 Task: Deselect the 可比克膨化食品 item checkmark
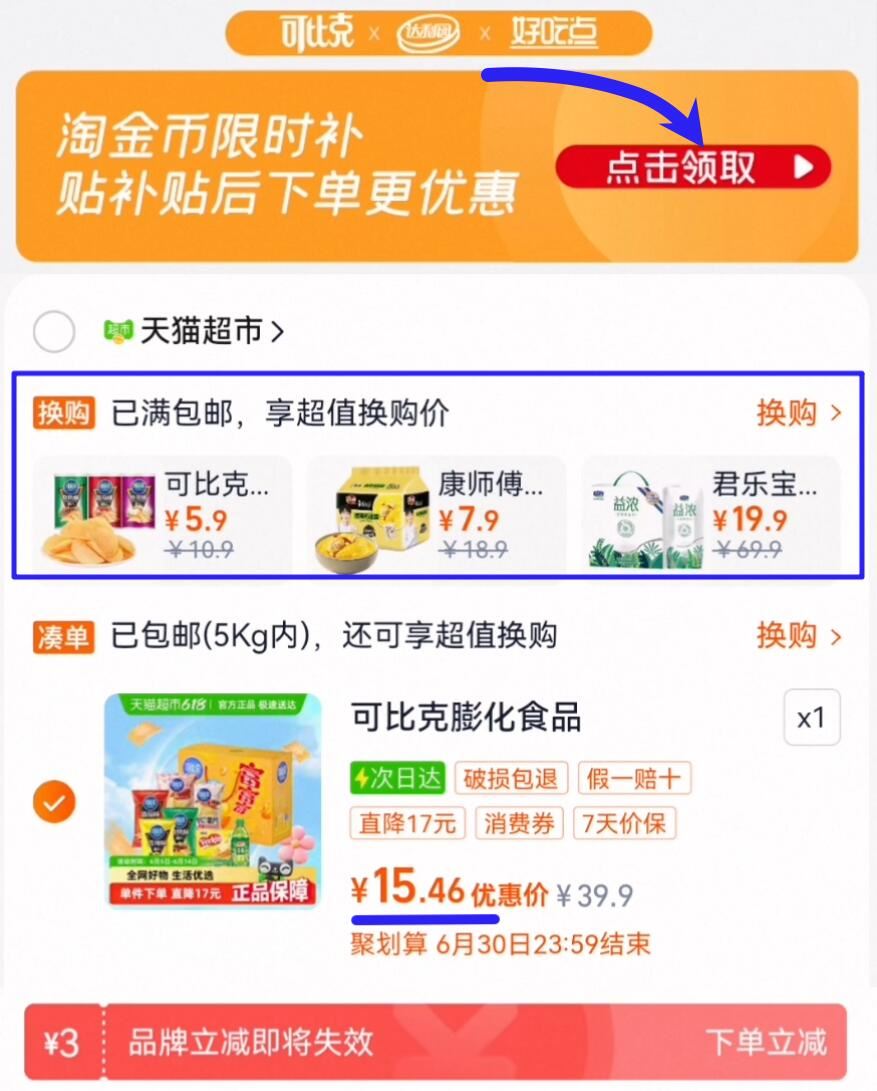(x=54, y=802)
